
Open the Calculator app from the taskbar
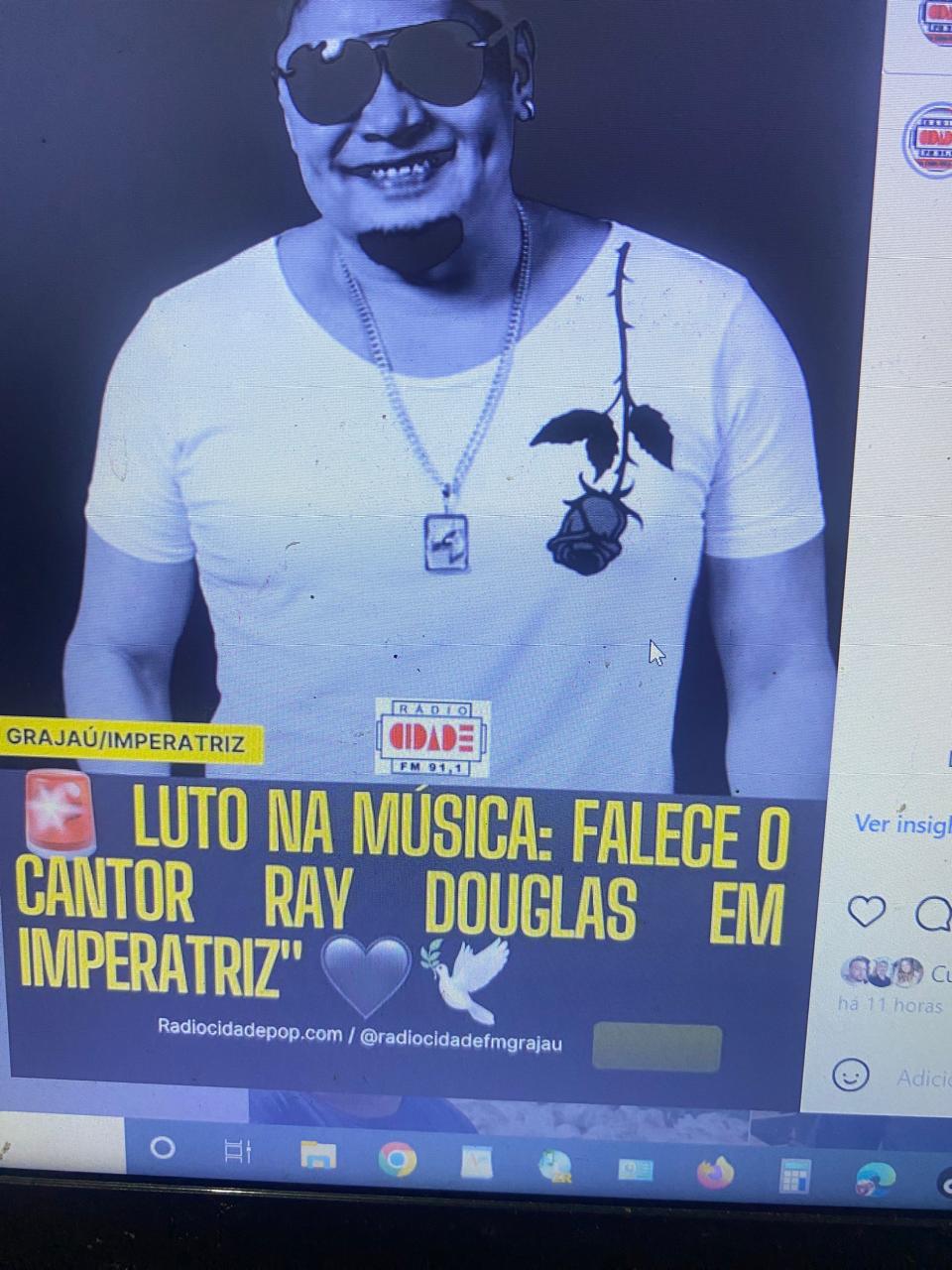point(794,1177)
